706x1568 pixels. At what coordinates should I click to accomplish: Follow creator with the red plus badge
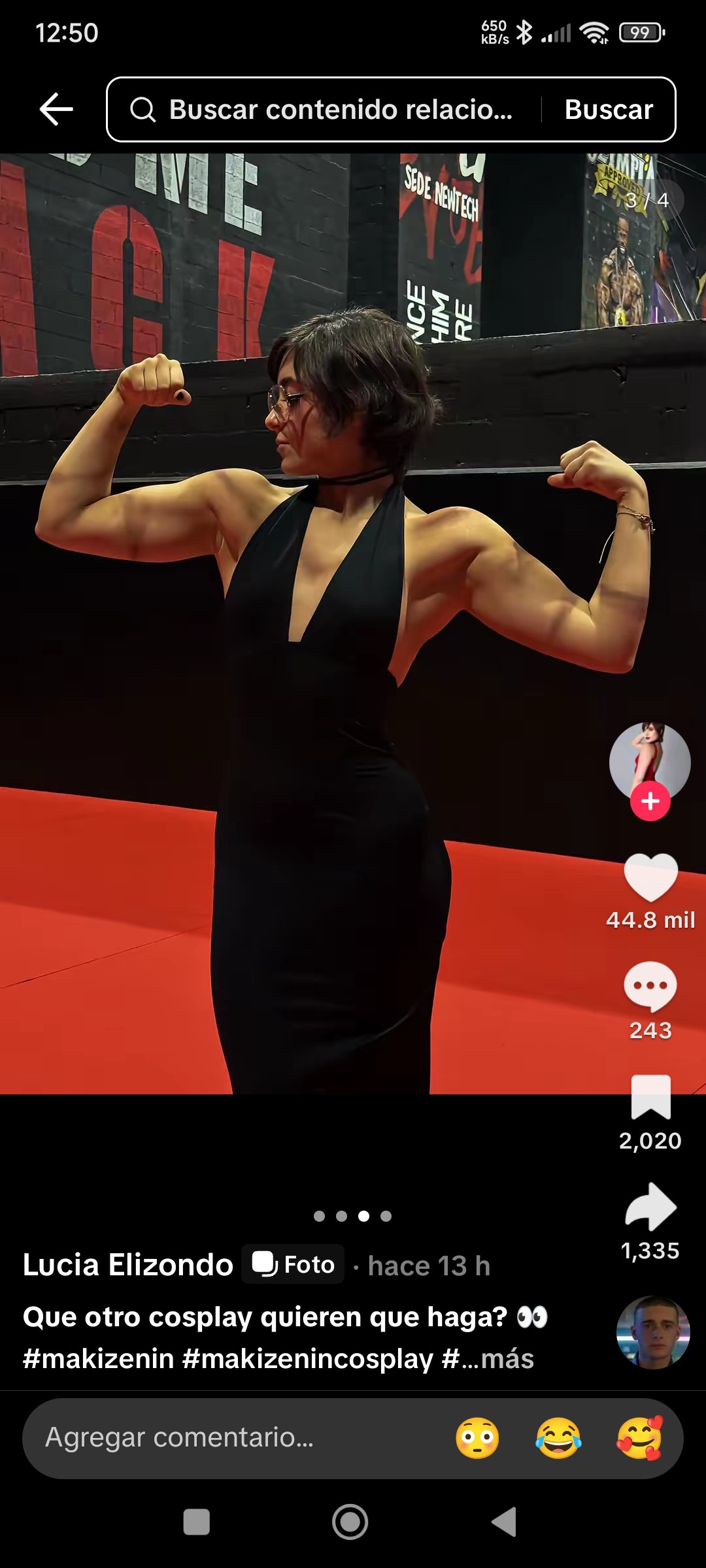click(650, 801)
